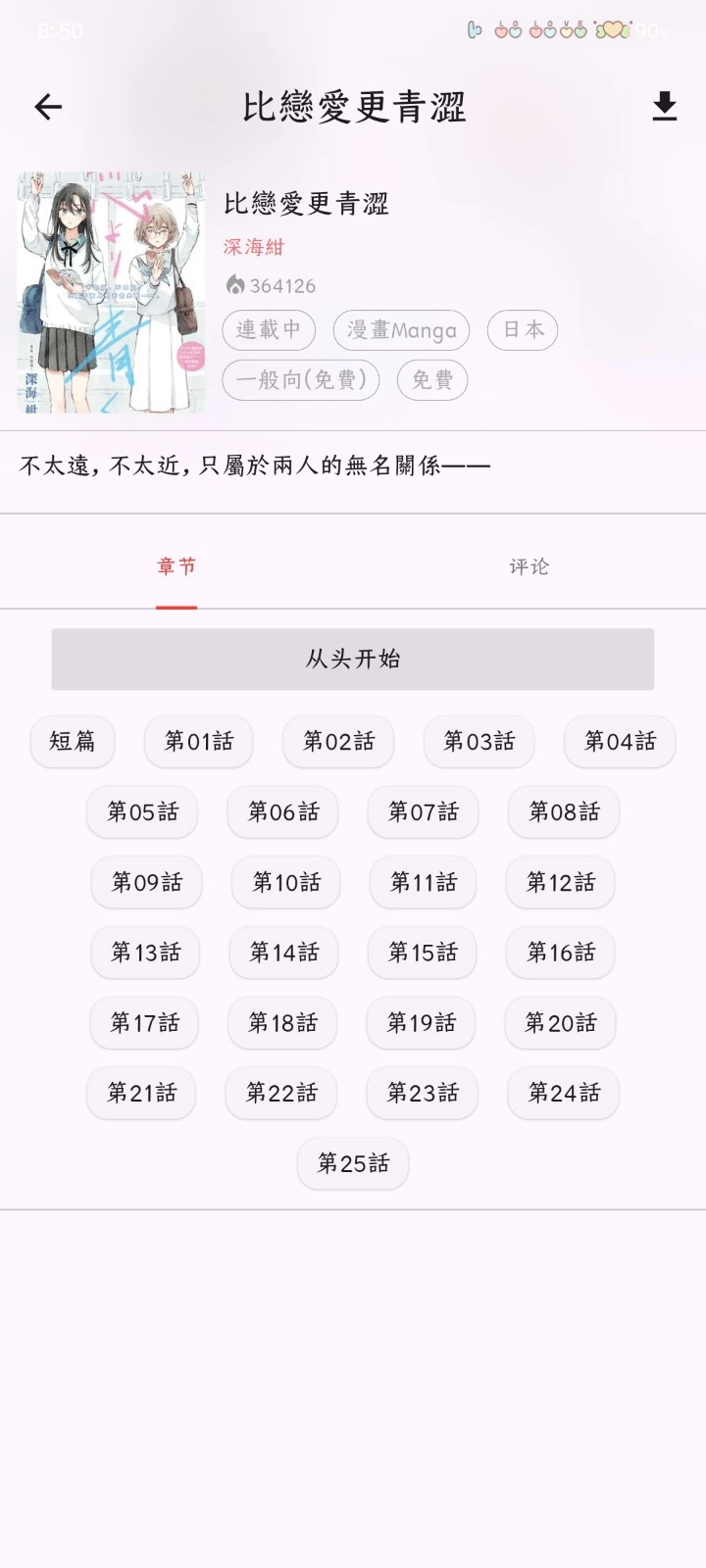Open author 深海紺's page
The height and width of the screenshot is (1568, 706).
(253, 248)
